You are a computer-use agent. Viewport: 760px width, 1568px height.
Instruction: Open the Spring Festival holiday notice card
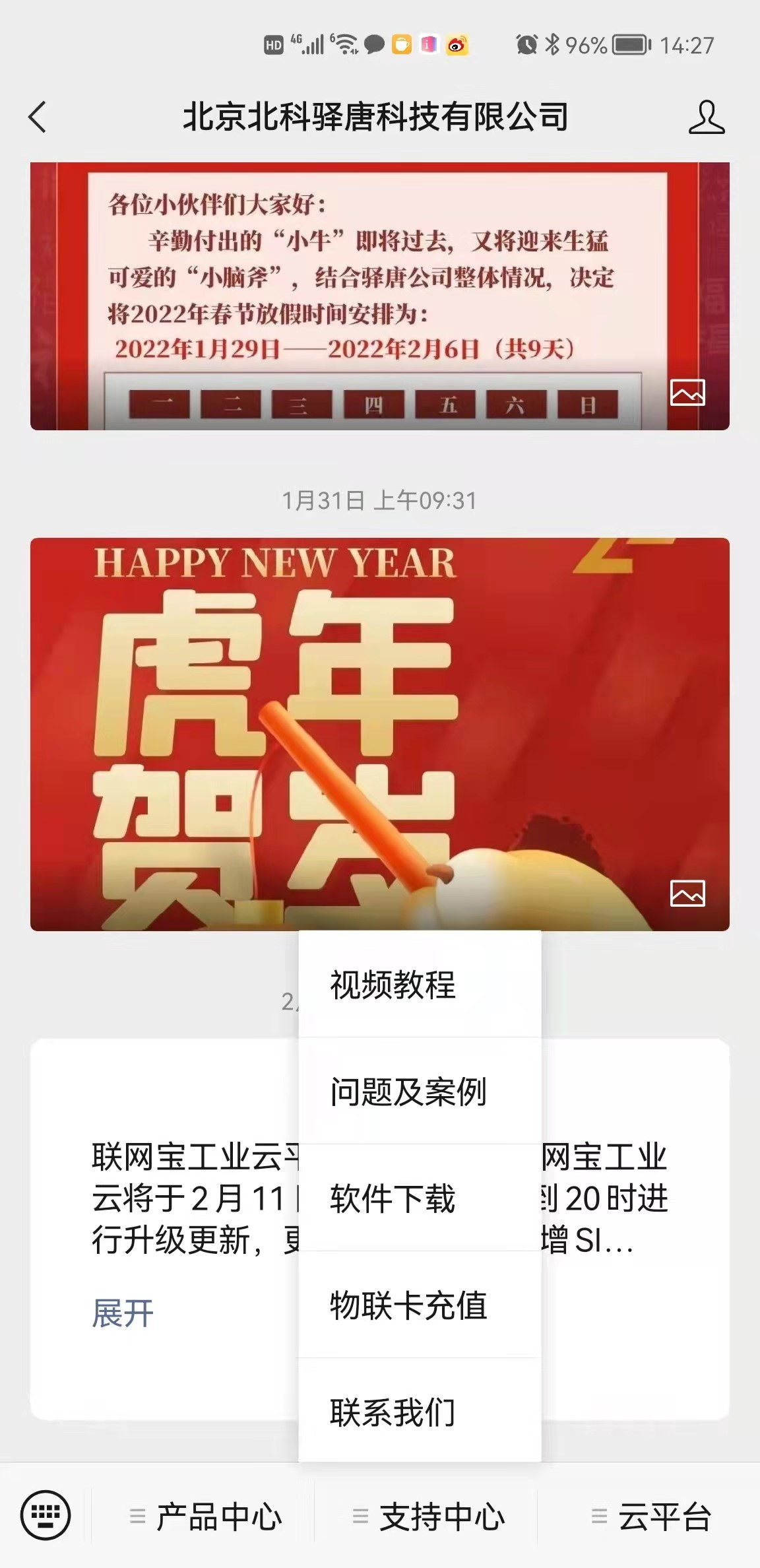pyautogui.click(x=379, y=296)
